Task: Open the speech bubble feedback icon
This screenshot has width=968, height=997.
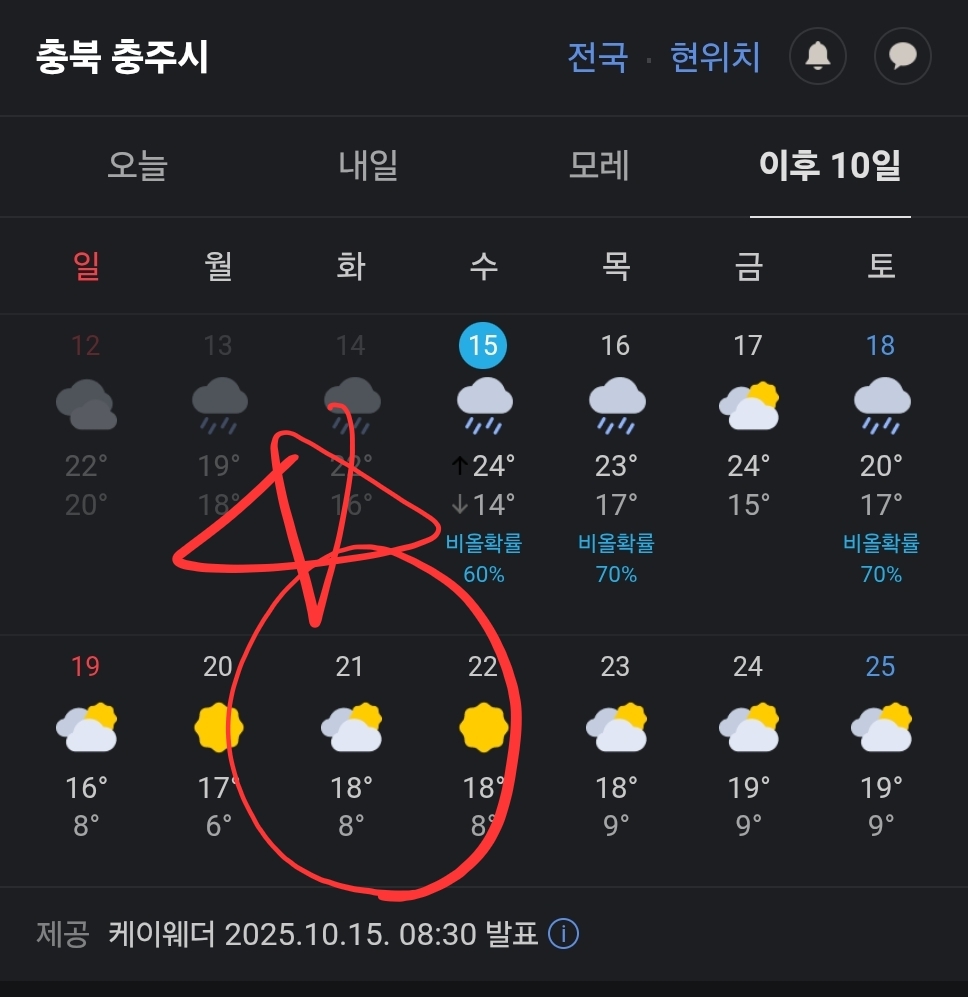Action: click(903, 56)
